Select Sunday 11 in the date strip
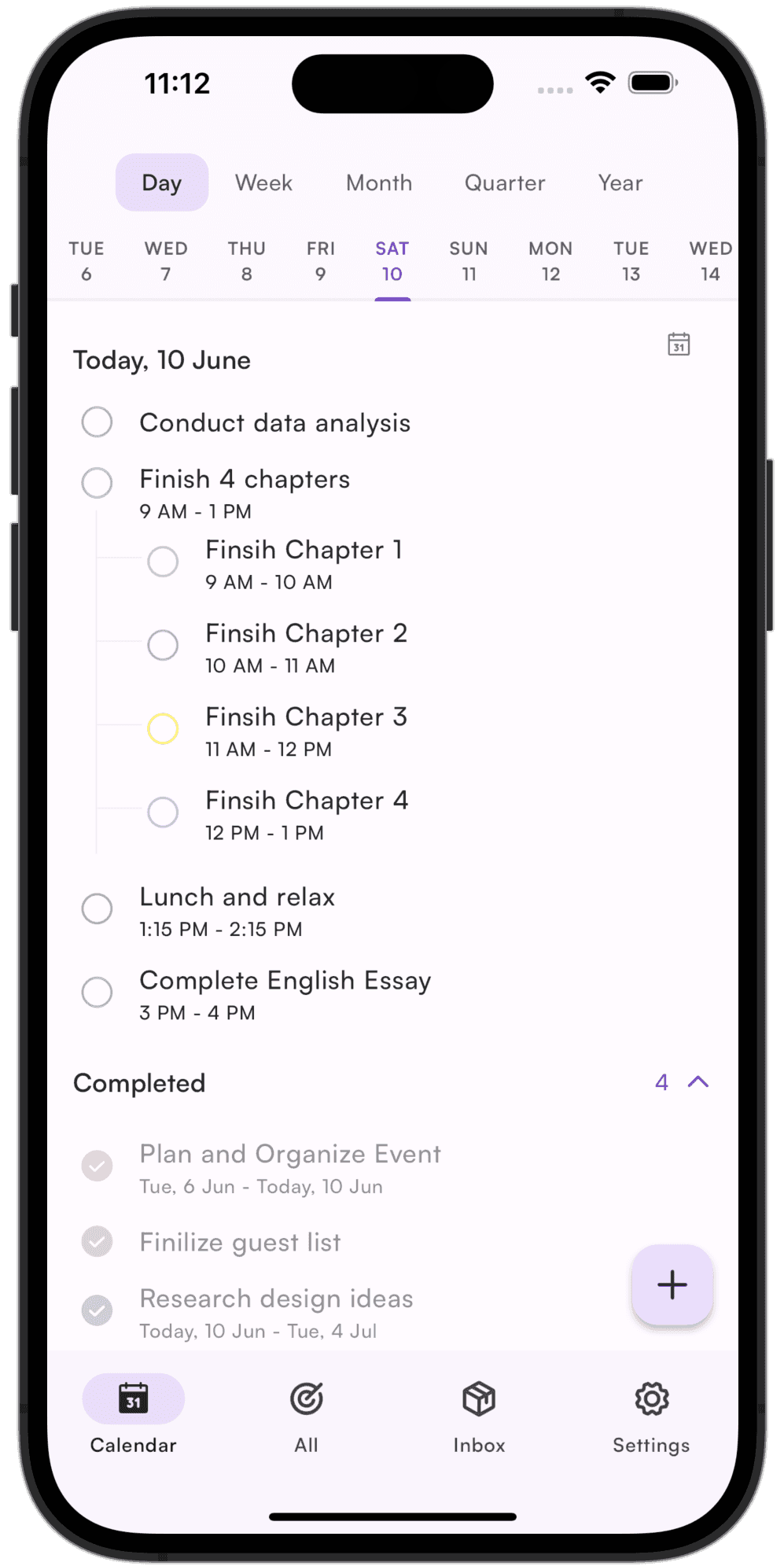 point(469,262)
